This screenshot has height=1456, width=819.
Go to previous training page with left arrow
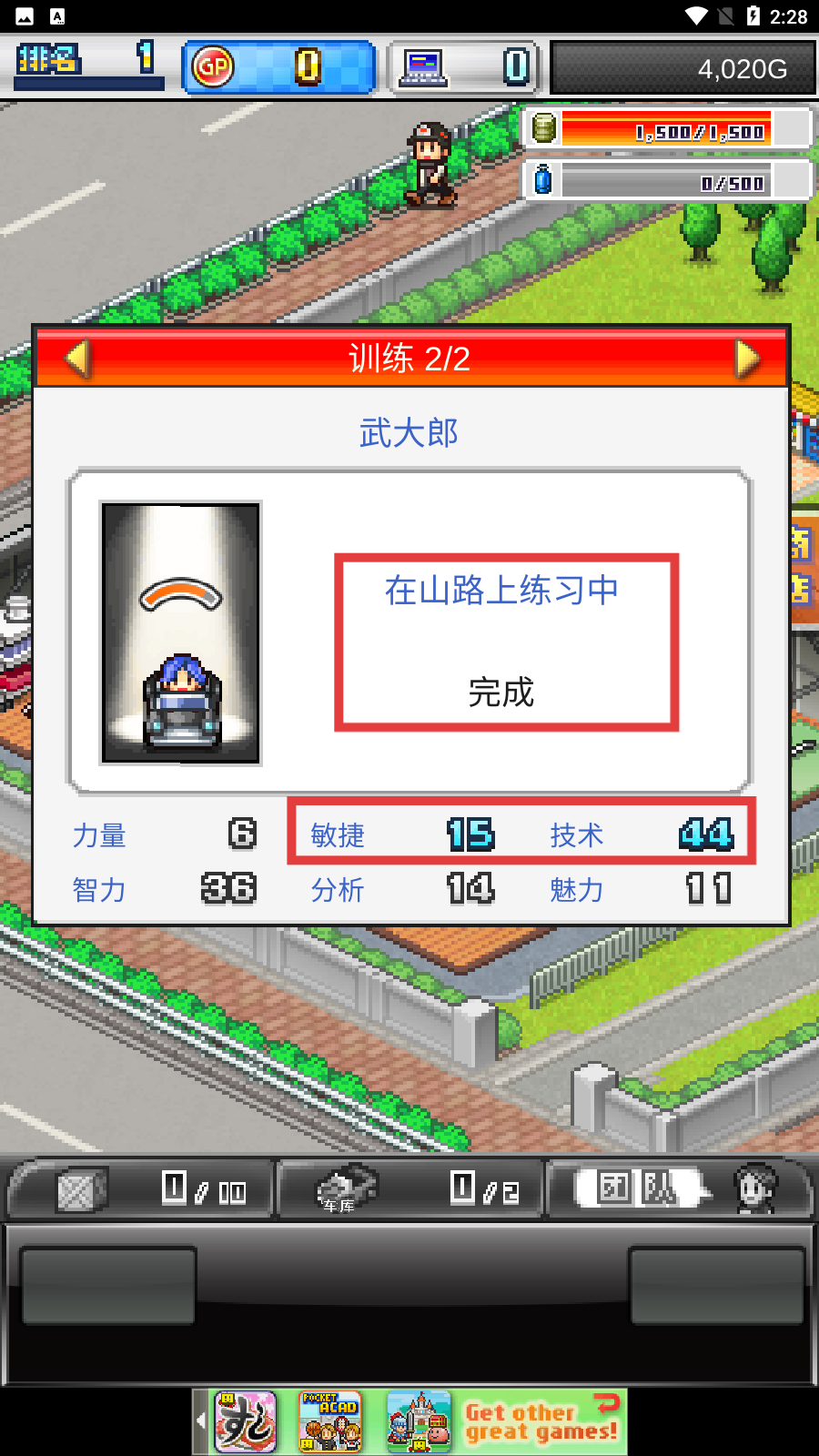(78, 359)
